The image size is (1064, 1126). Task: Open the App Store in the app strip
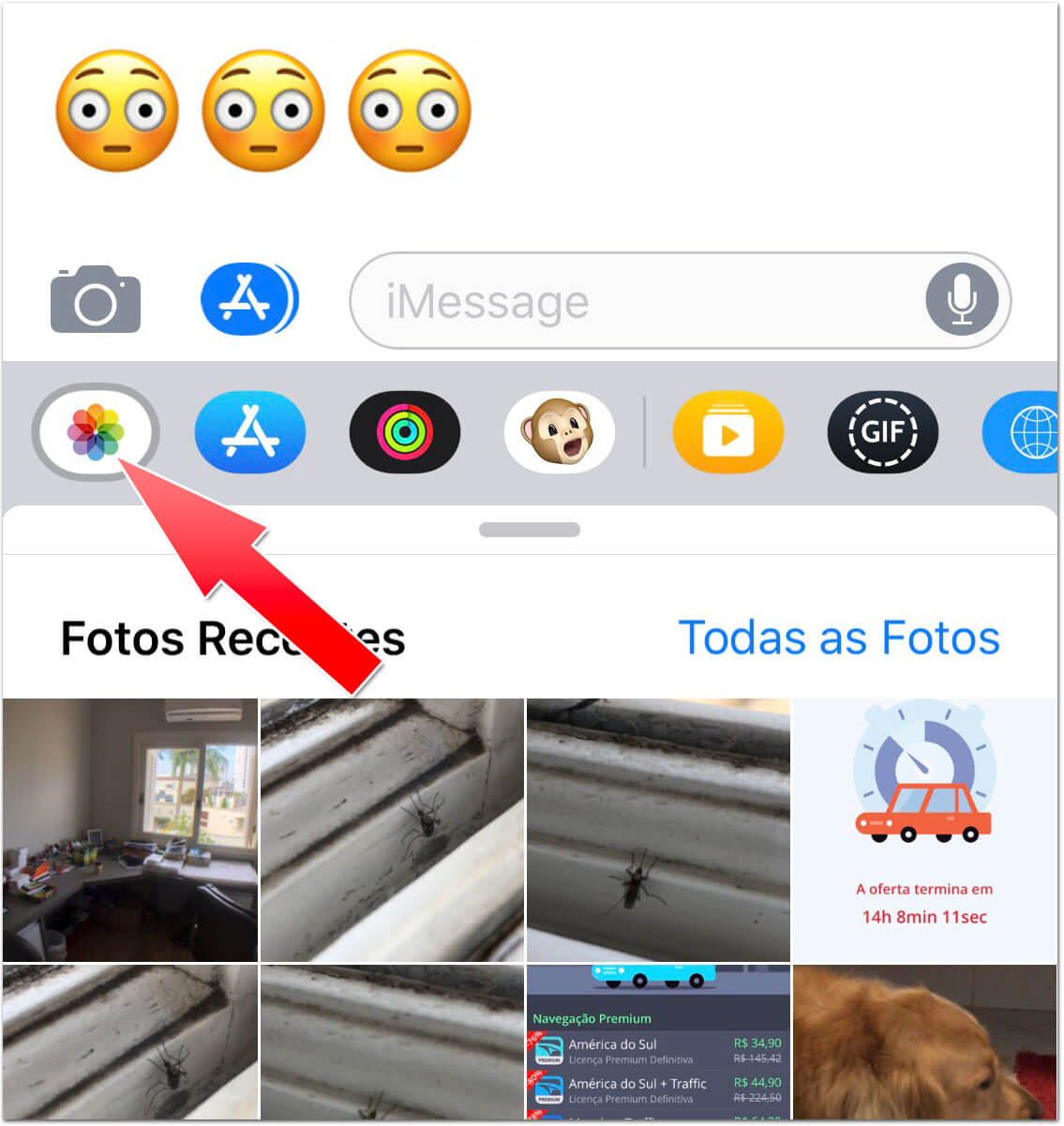249,432
